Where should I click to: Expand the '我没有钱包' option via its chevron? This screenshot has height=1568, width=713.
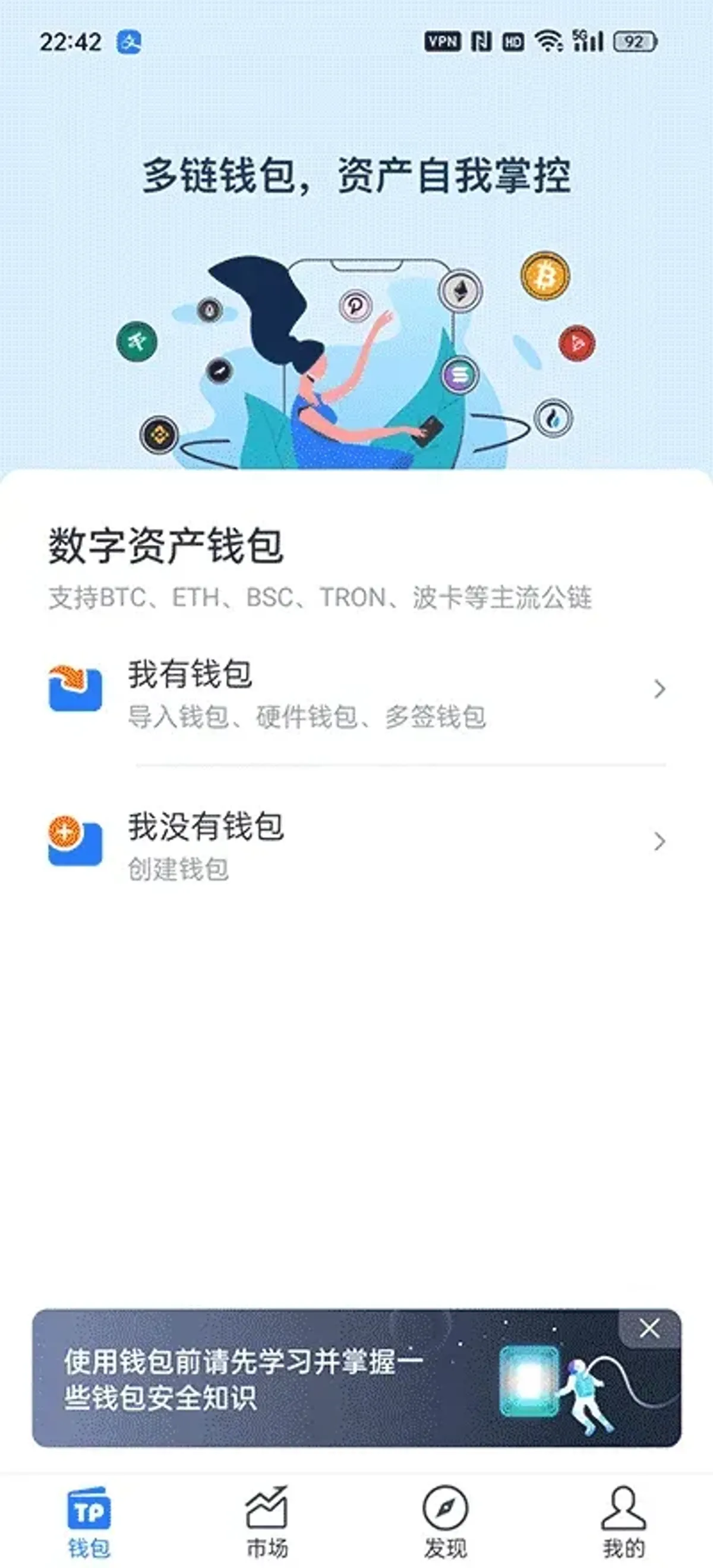tap(660, 843)
